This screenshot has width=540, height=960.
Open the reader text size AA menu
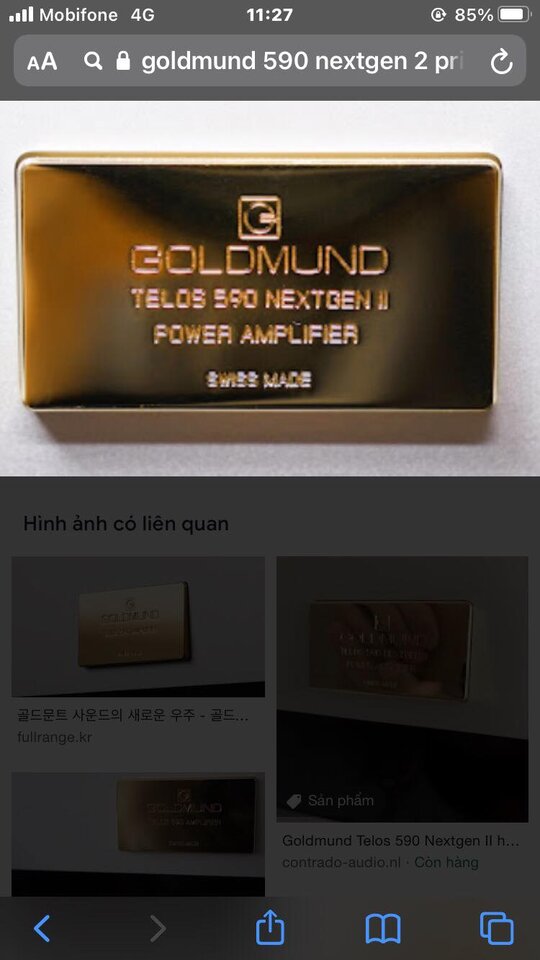tap(42, 61)
